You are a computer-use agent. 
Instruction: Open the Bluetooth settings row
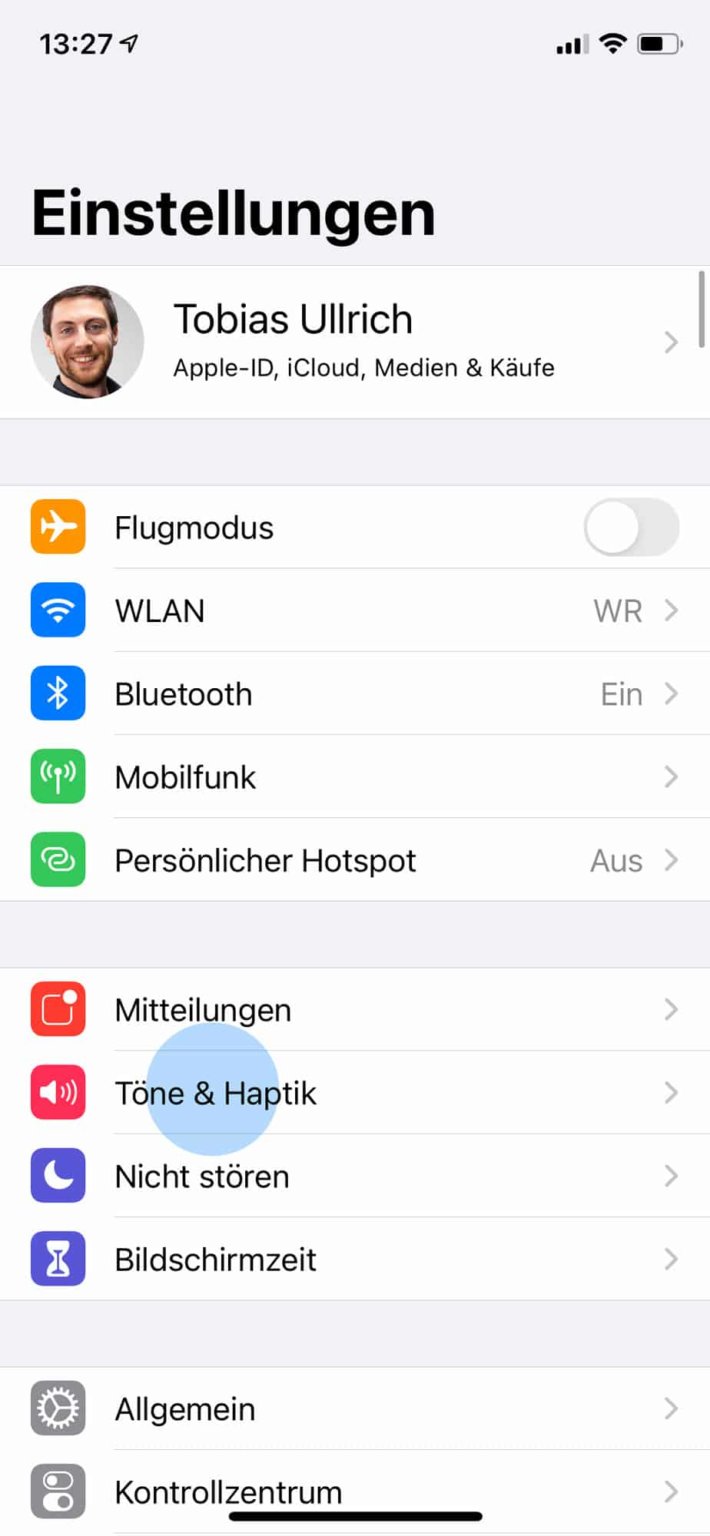click(355, 694)
